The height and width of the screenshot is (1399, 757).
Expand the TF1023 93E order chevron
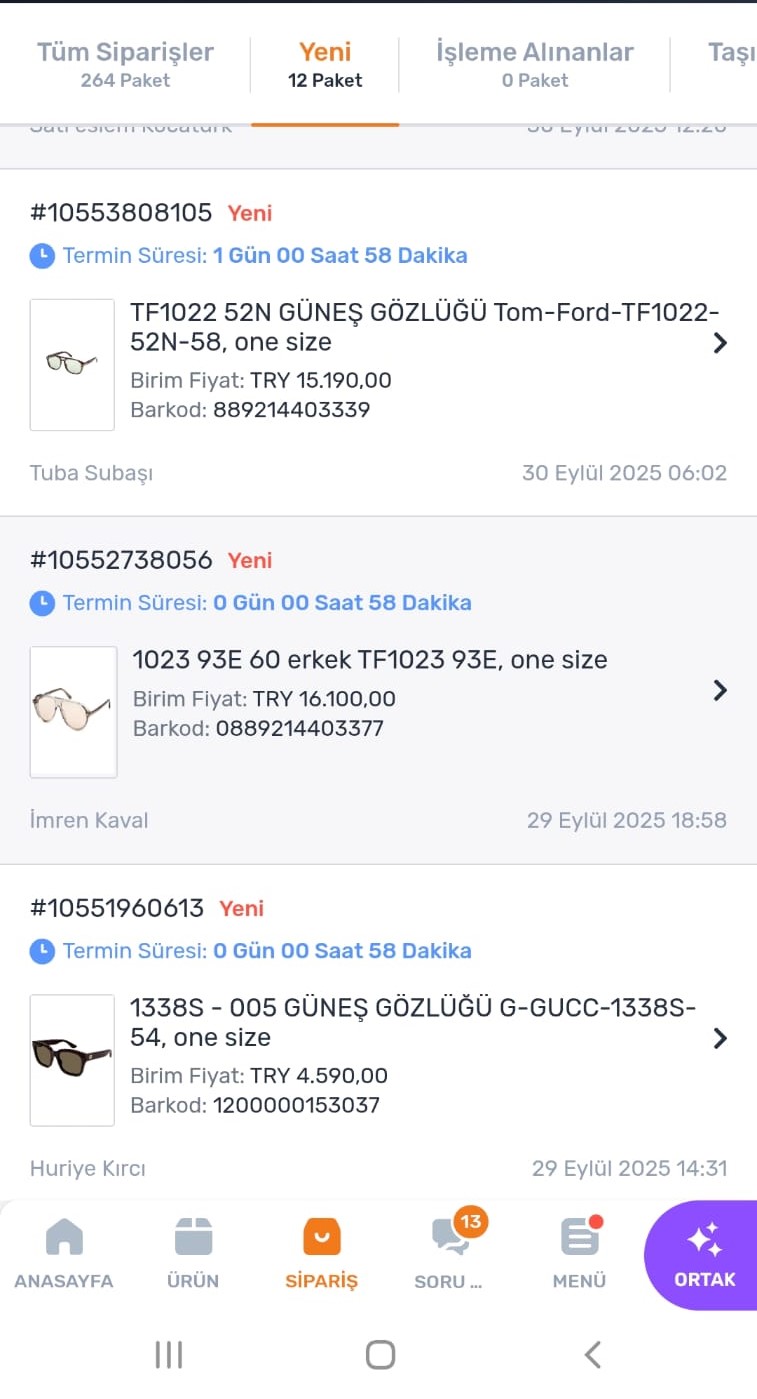click(x=720, y=690)
